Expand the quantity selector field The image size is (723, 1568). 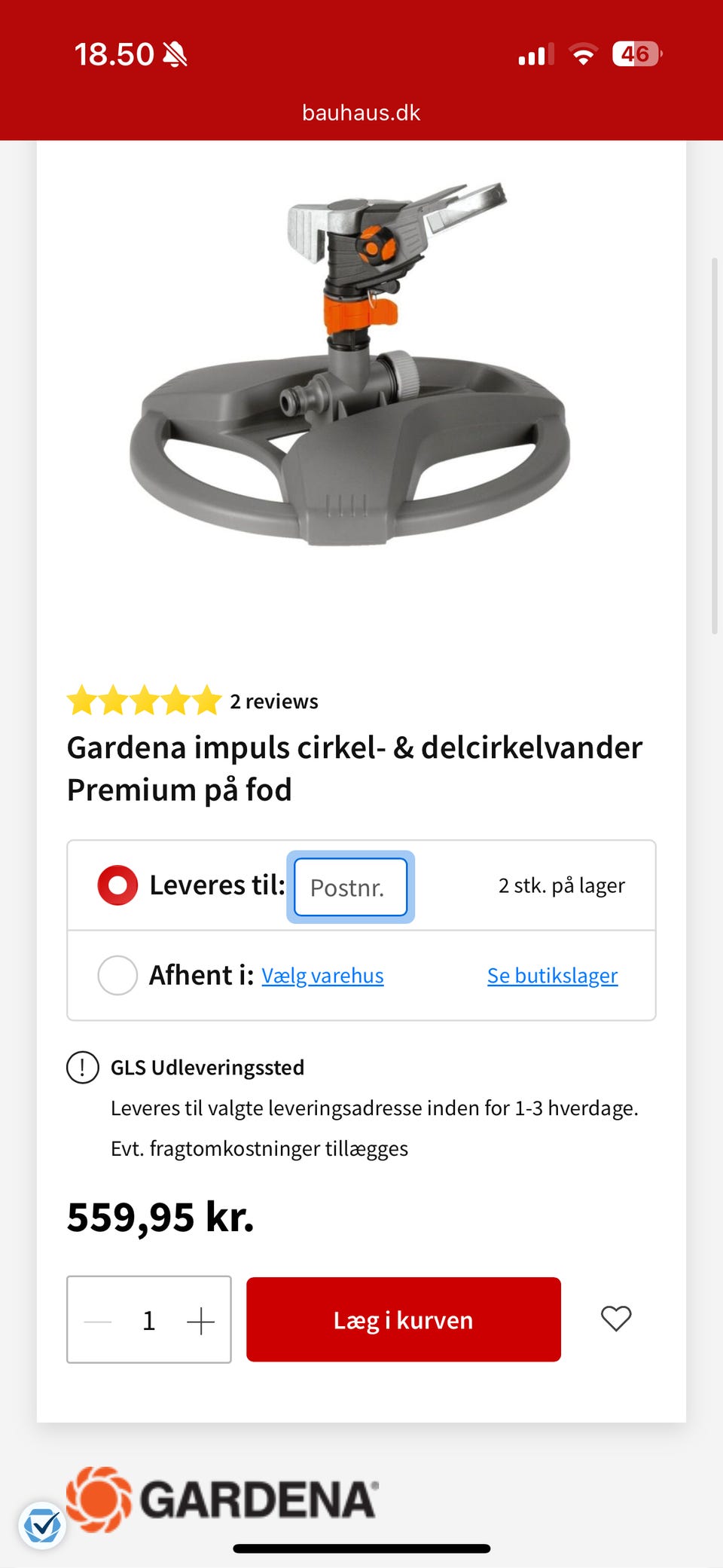coord(148,1320)
